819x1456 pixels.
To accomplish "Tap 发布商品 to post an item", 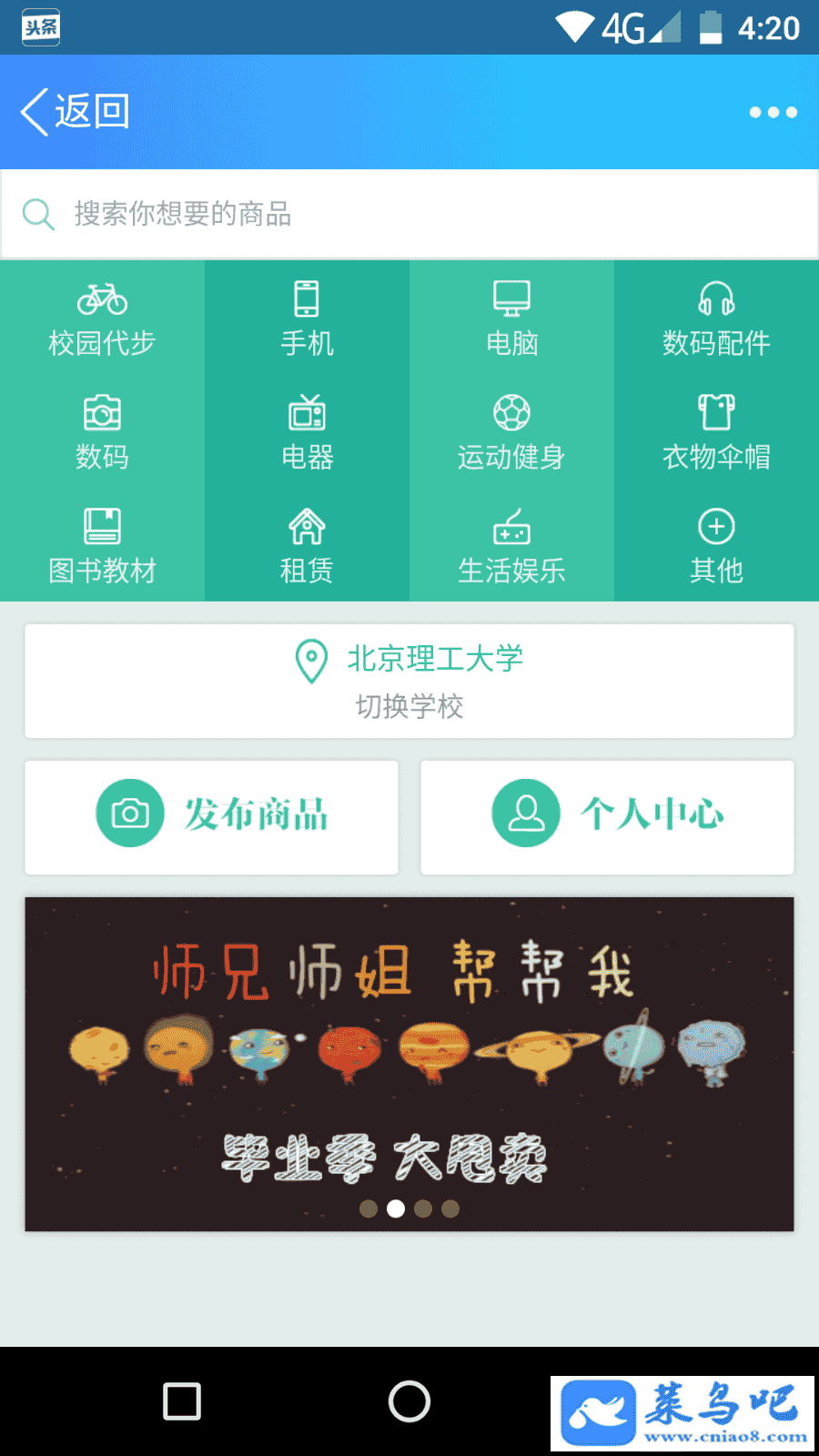I will [x=211, y=816].
